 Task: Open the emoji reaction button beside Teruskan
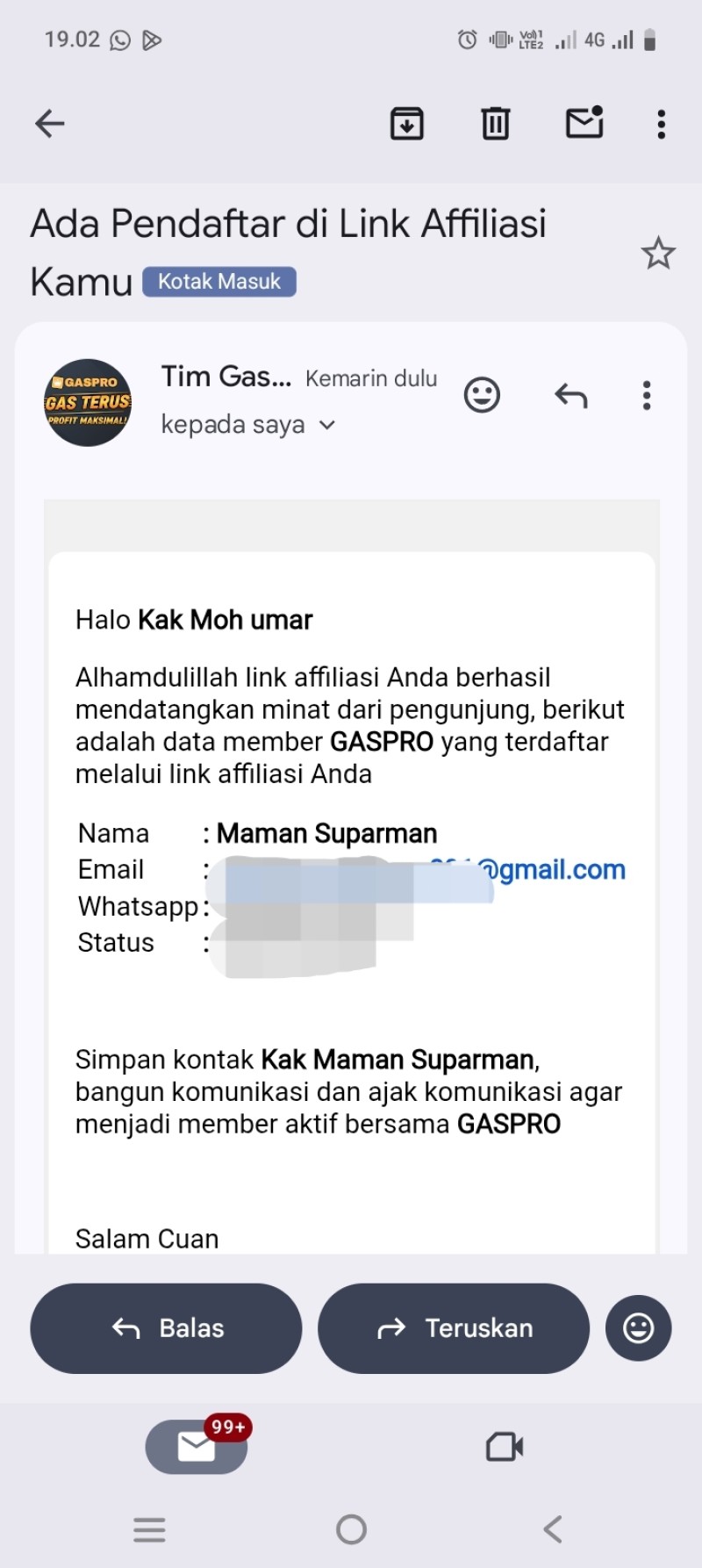[x=638, y=1328]
